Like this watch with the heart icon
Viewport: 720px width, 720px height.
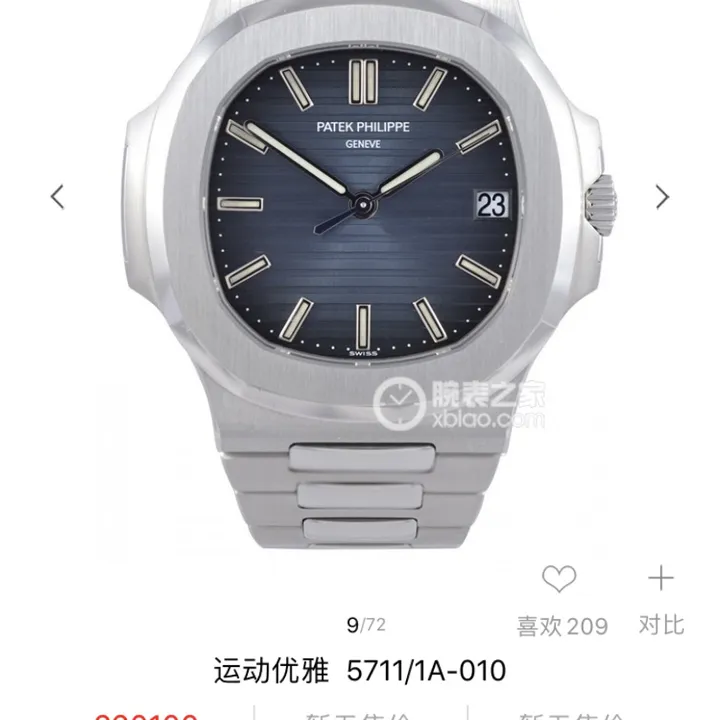click(x=559, y=579)
